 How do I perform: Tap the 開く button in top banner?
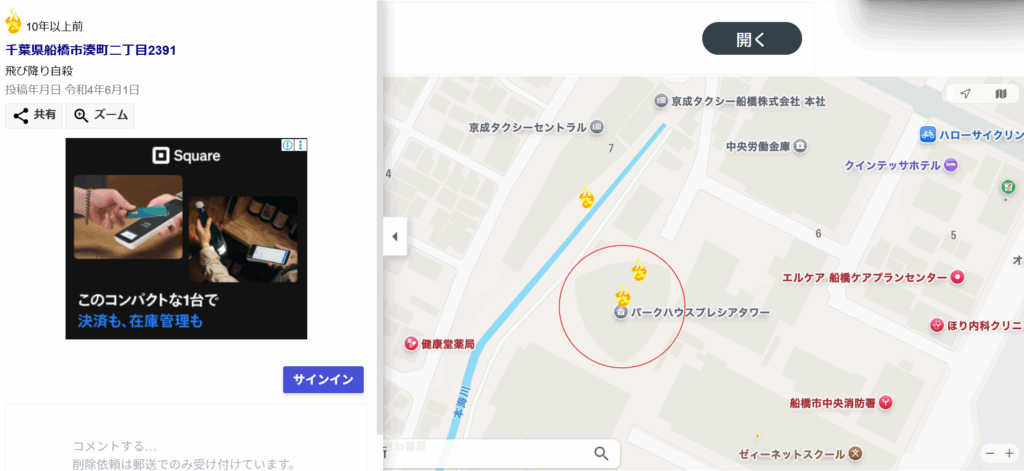[751, 39]
